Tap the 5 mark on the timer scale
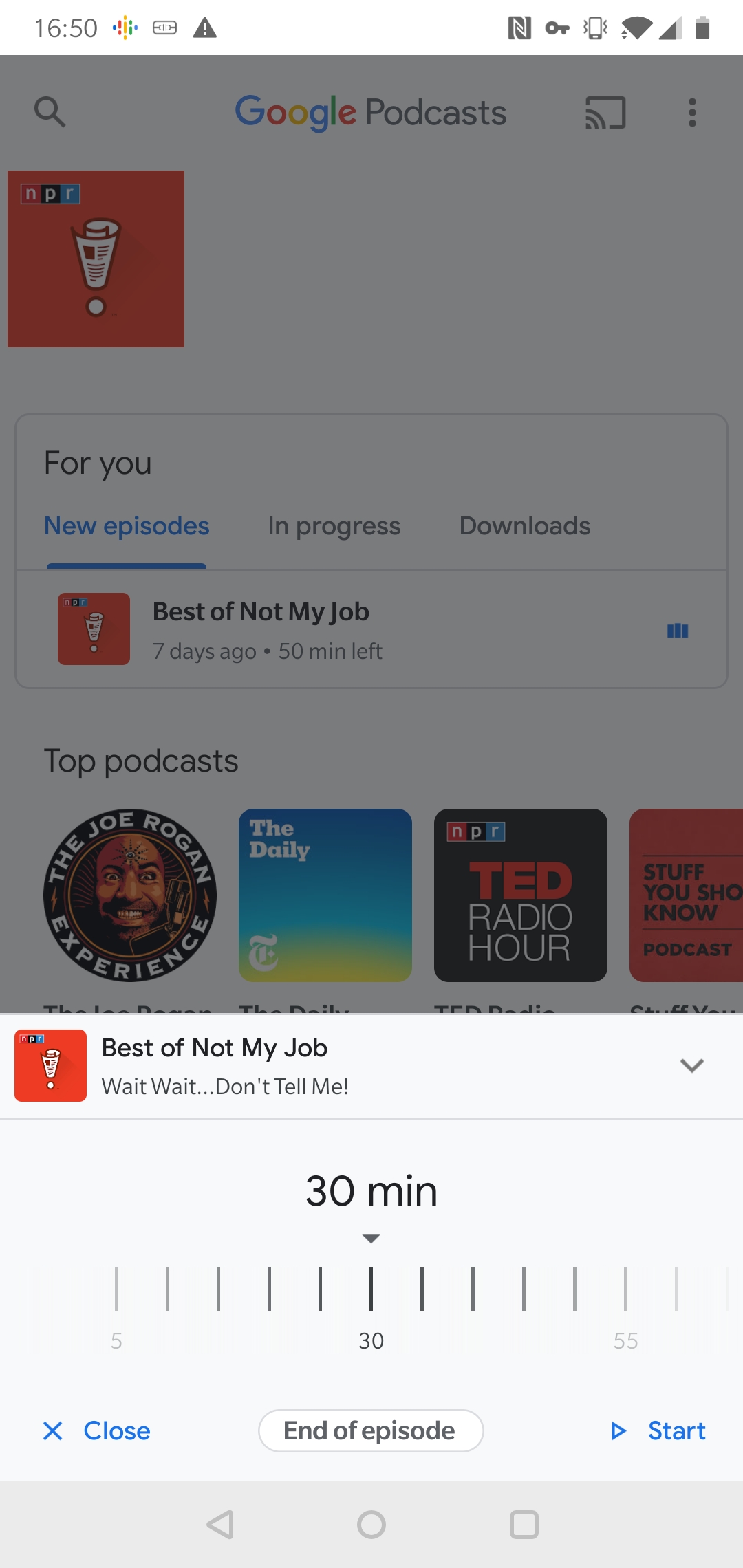The image size is (743, 1568). [116, 1340]
